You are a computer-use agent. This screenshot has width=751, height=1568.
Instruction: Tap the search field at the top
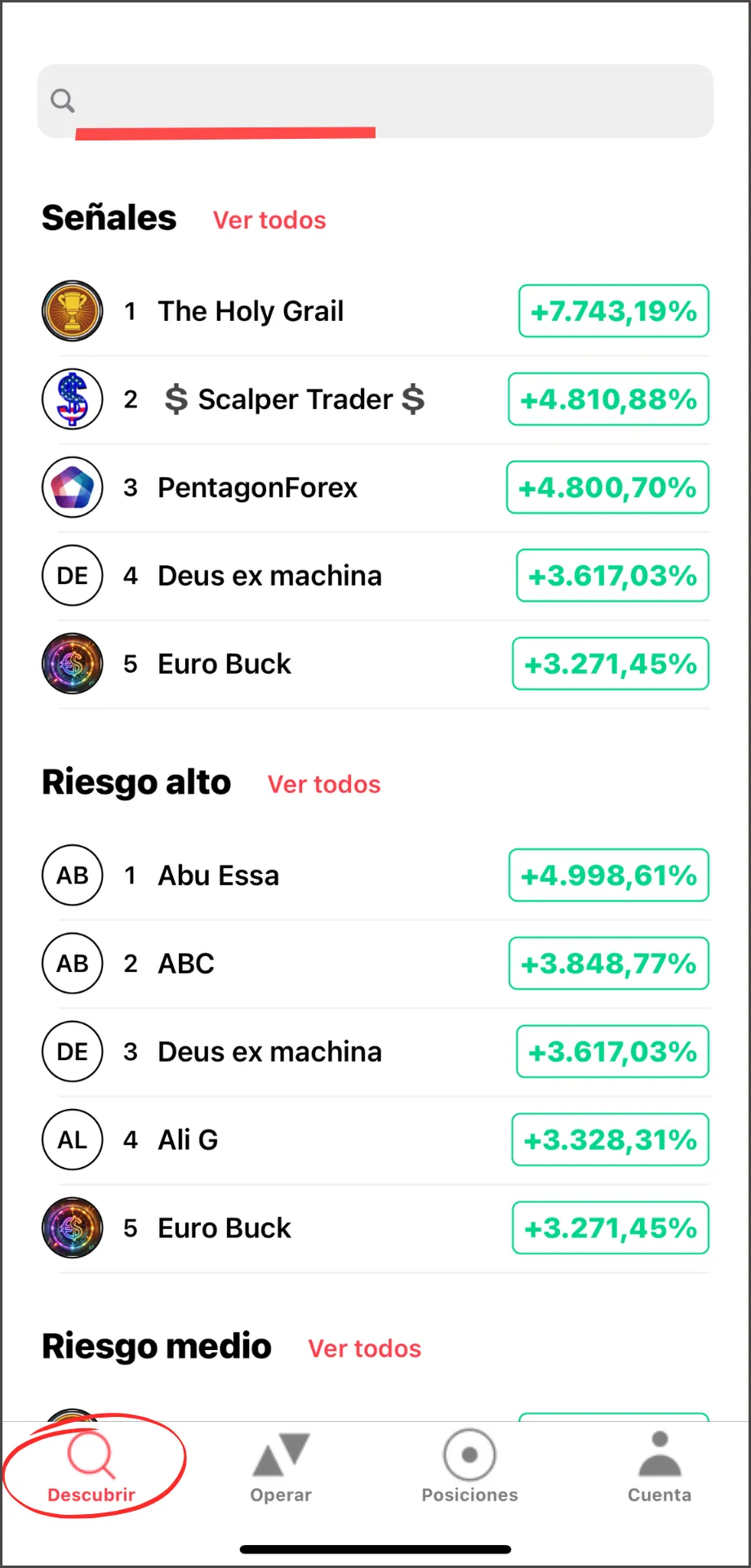tap(375, 101)
